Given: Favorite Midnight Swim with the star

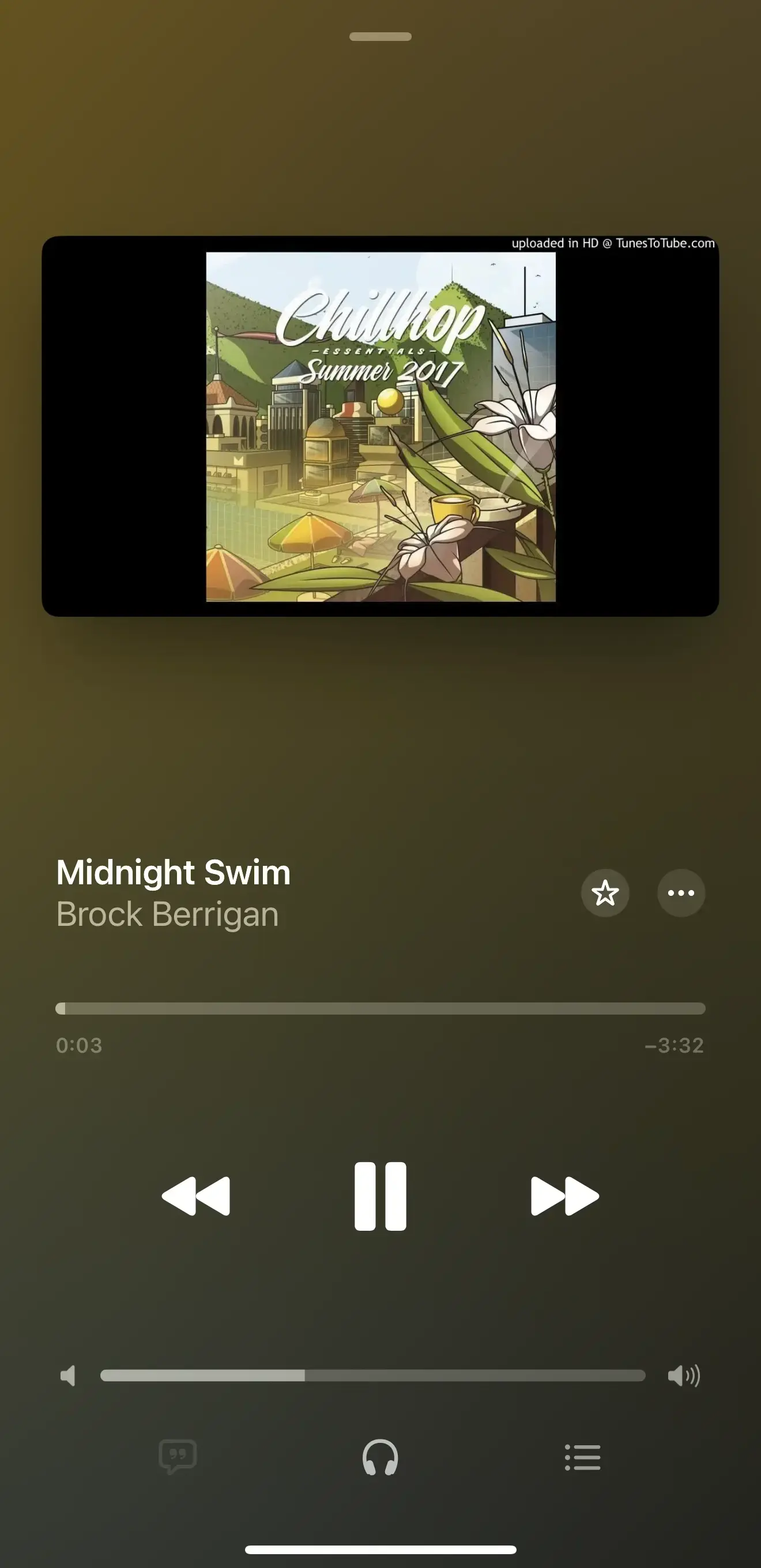Looking at the screenshot, I should click(x=605, y=893).
